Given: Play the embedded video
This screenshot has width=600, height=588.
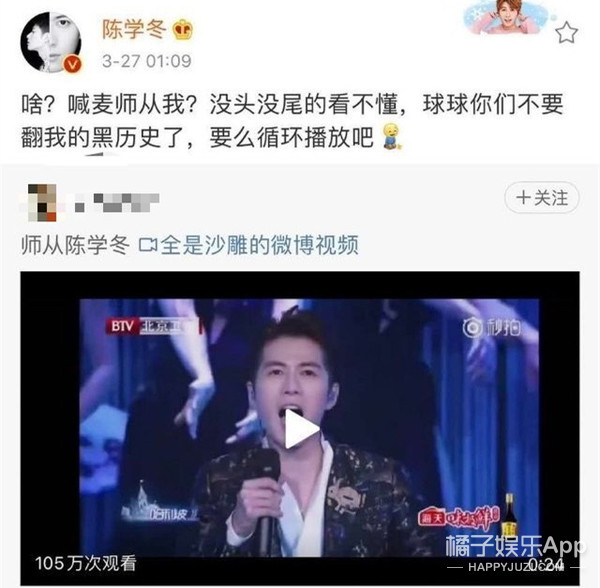Looking at the screenshot, I should [300, 428].
